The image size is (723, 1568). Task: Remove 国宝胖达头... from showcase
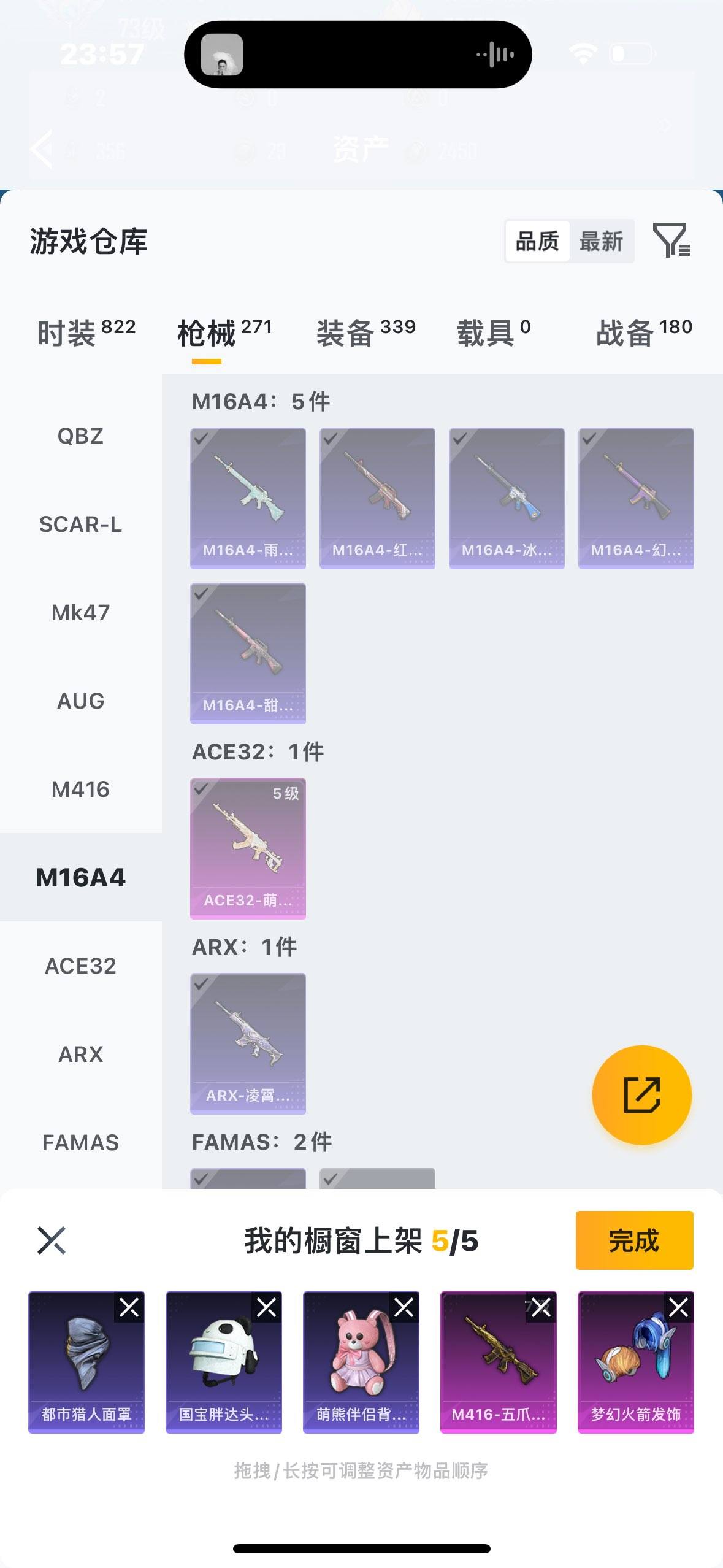pos(267,1308)
